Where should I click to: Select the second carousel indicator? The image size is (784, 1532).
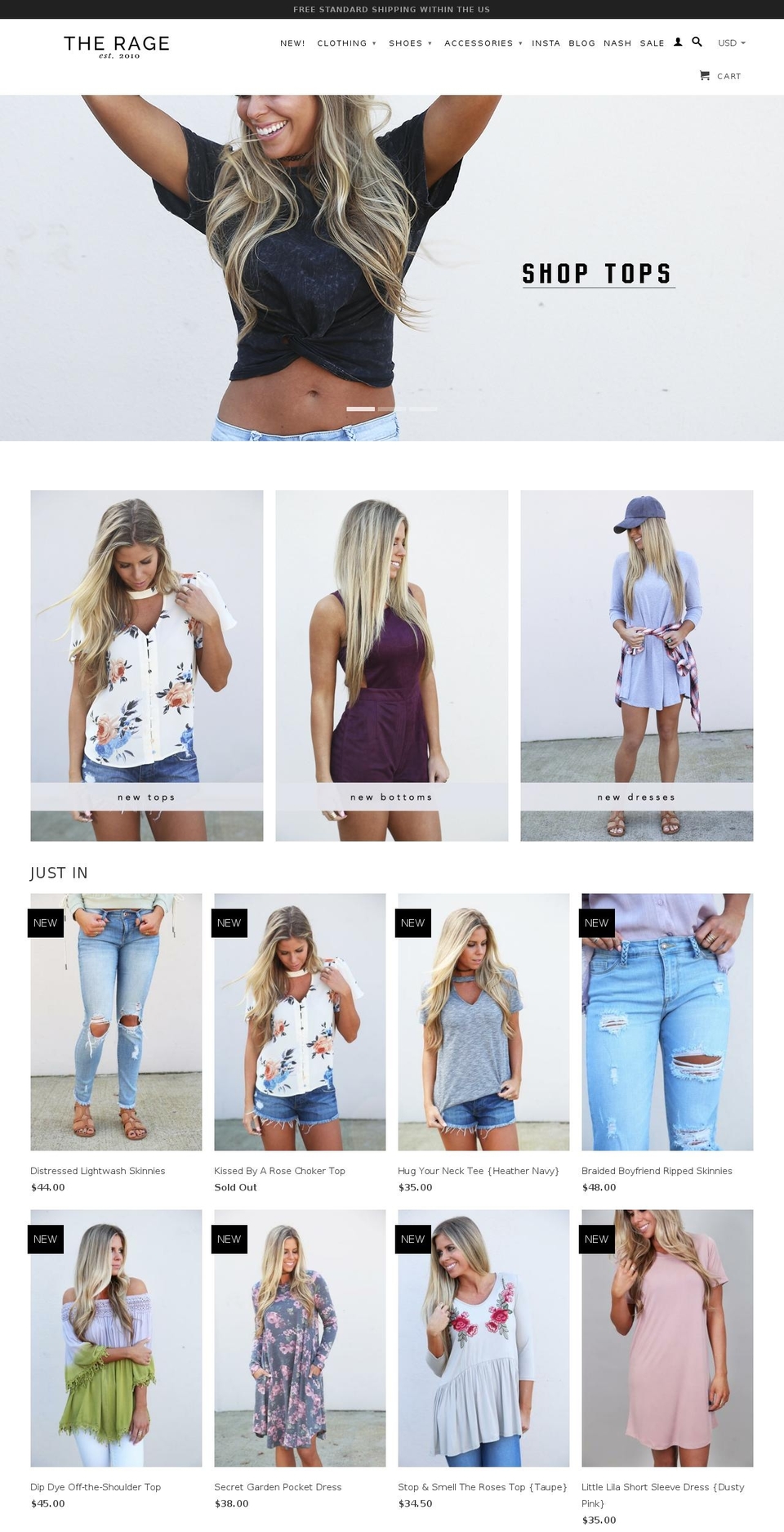(392, 409)
